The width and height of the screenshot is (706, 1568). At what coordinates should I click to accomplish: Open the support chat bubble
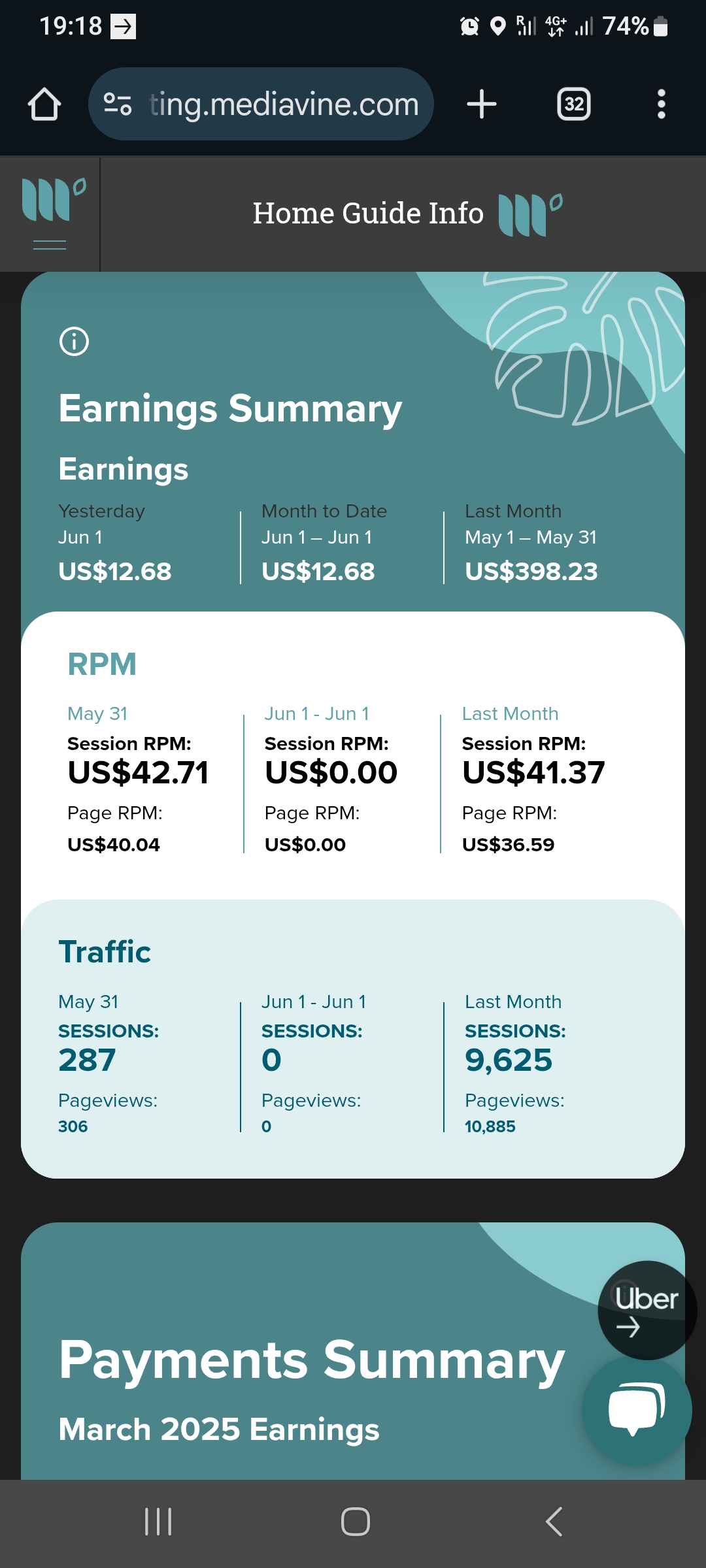637,1411
